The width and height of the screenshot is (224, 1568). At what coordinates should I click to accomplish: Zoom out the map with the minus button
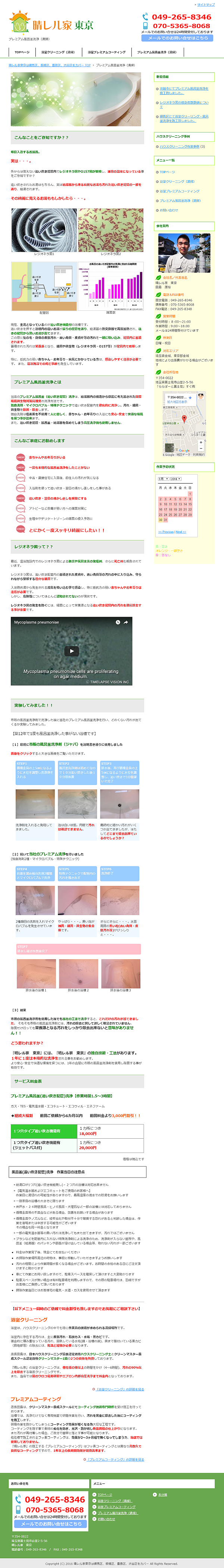(202, 449)
